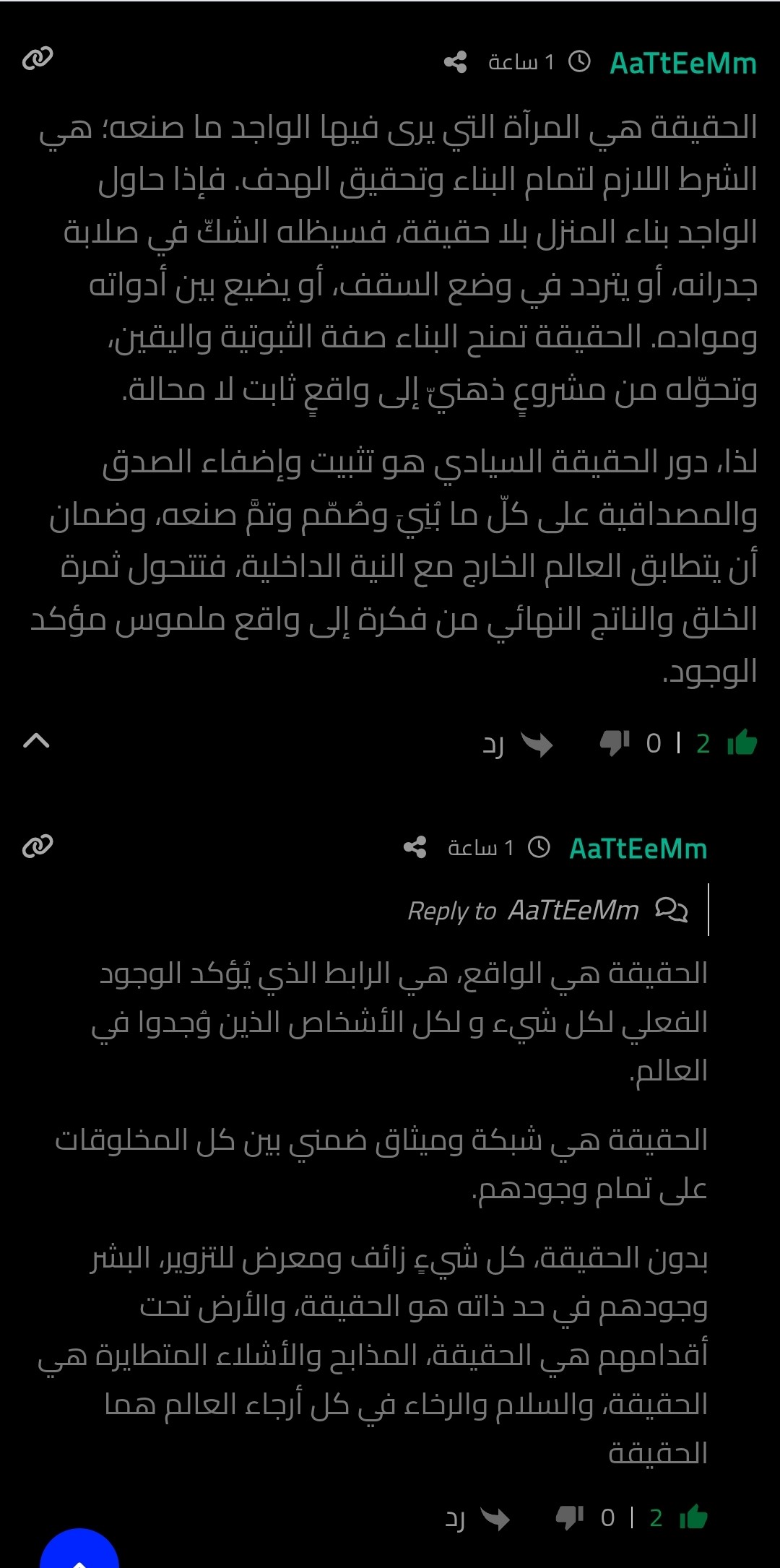780x1568 pixels.
Task: Share the first AaTtEeMm comment
Action: pyautogui.click(x=456, y=62)
